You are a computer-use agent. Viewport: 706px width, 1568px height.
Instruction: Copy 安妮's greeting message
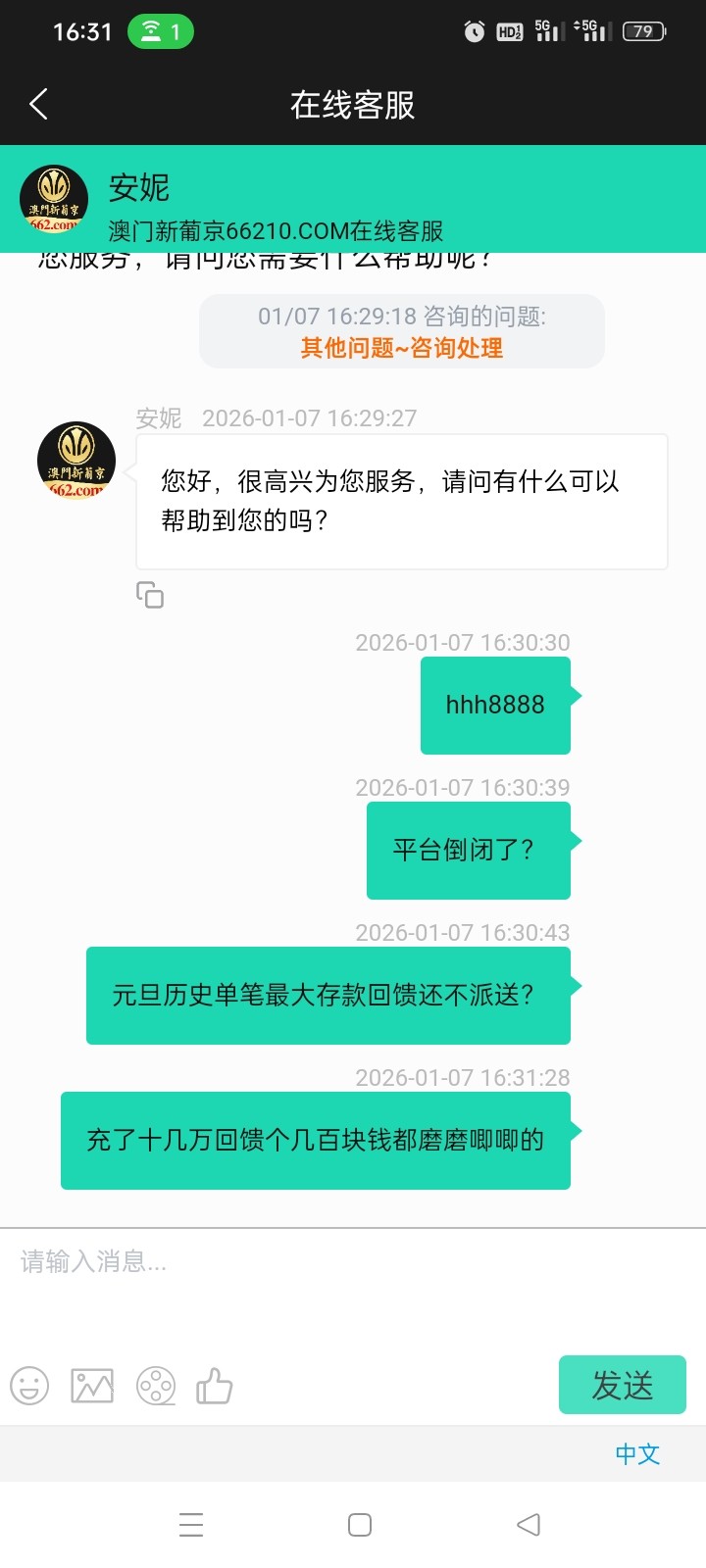[150, 595]
